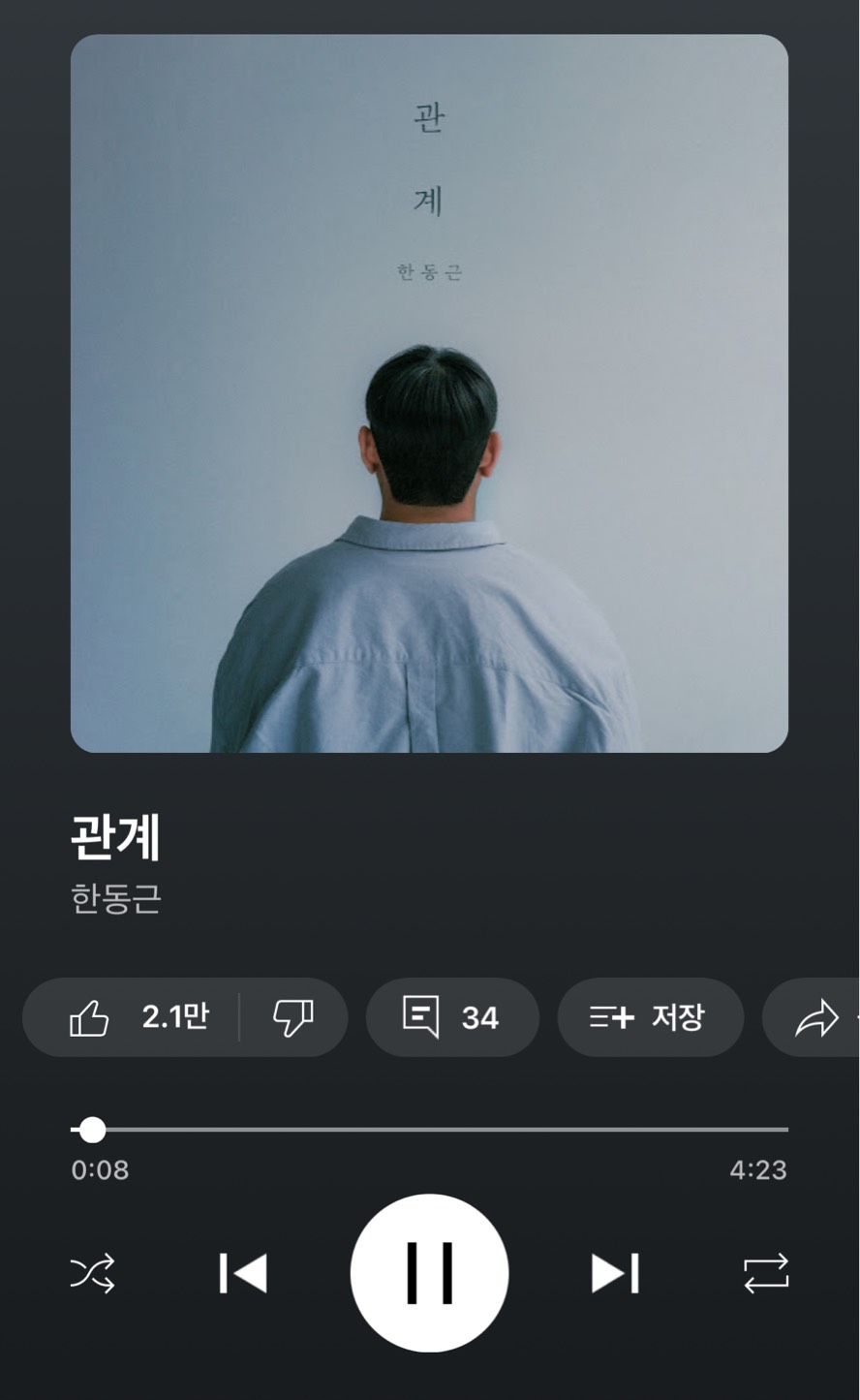The image size is (860, 1400).
Task: Save song with 저장 button
Action: click(x=650, y=1017)
